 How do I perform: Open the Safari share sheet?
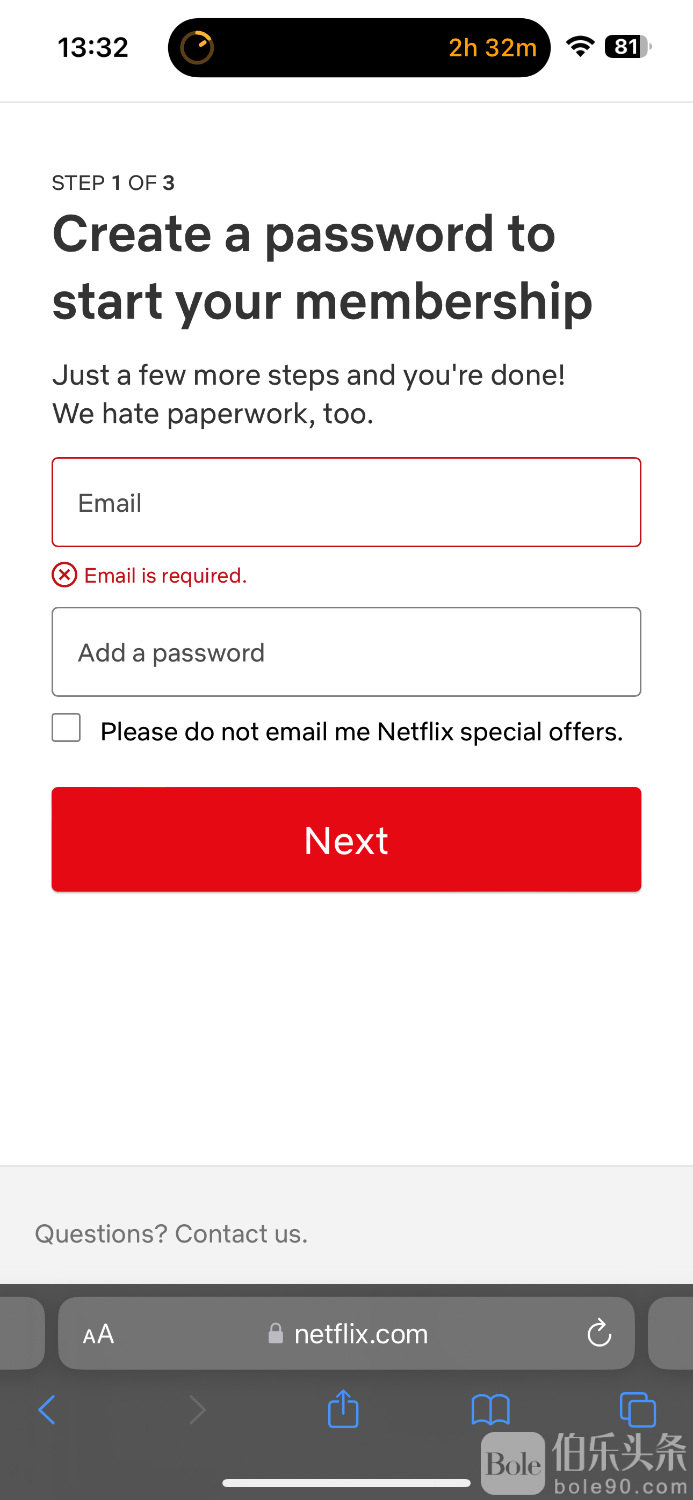[343, 1409]
